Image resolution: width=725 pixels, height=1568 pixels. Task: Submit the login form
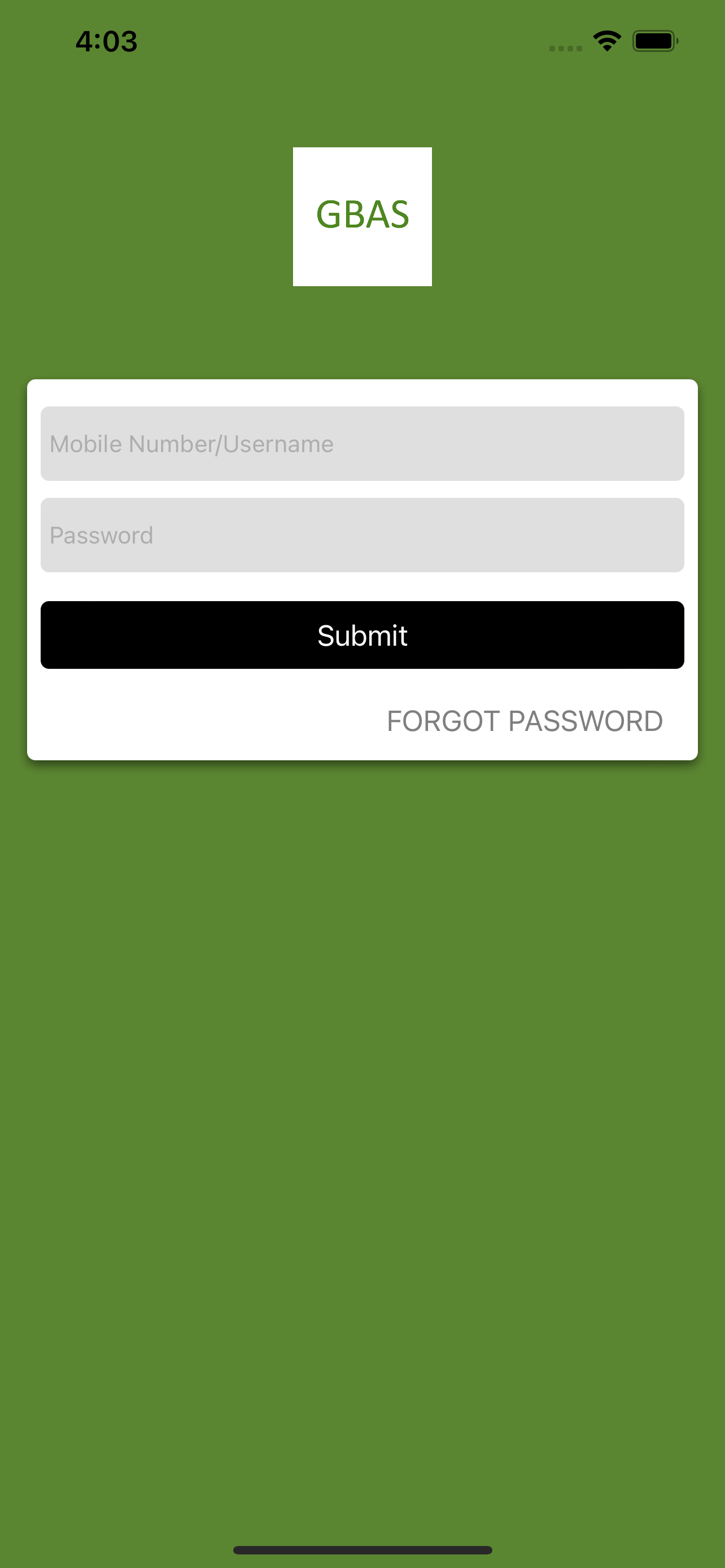[x=362, y=635]
